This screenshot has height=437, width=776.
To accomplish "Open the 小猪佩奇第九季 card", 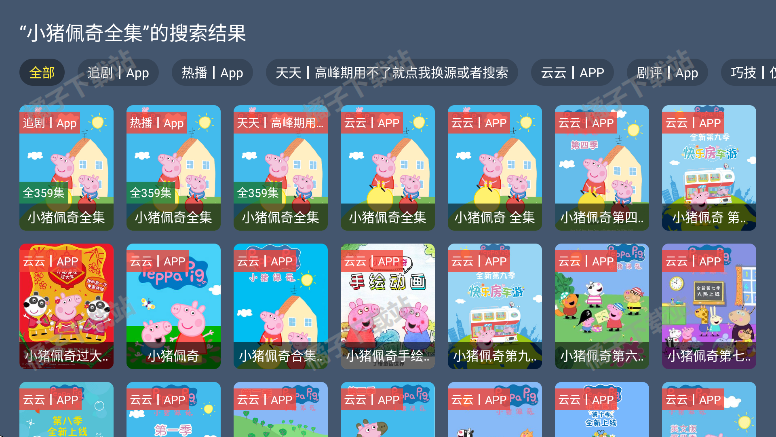I will (494, 306).
